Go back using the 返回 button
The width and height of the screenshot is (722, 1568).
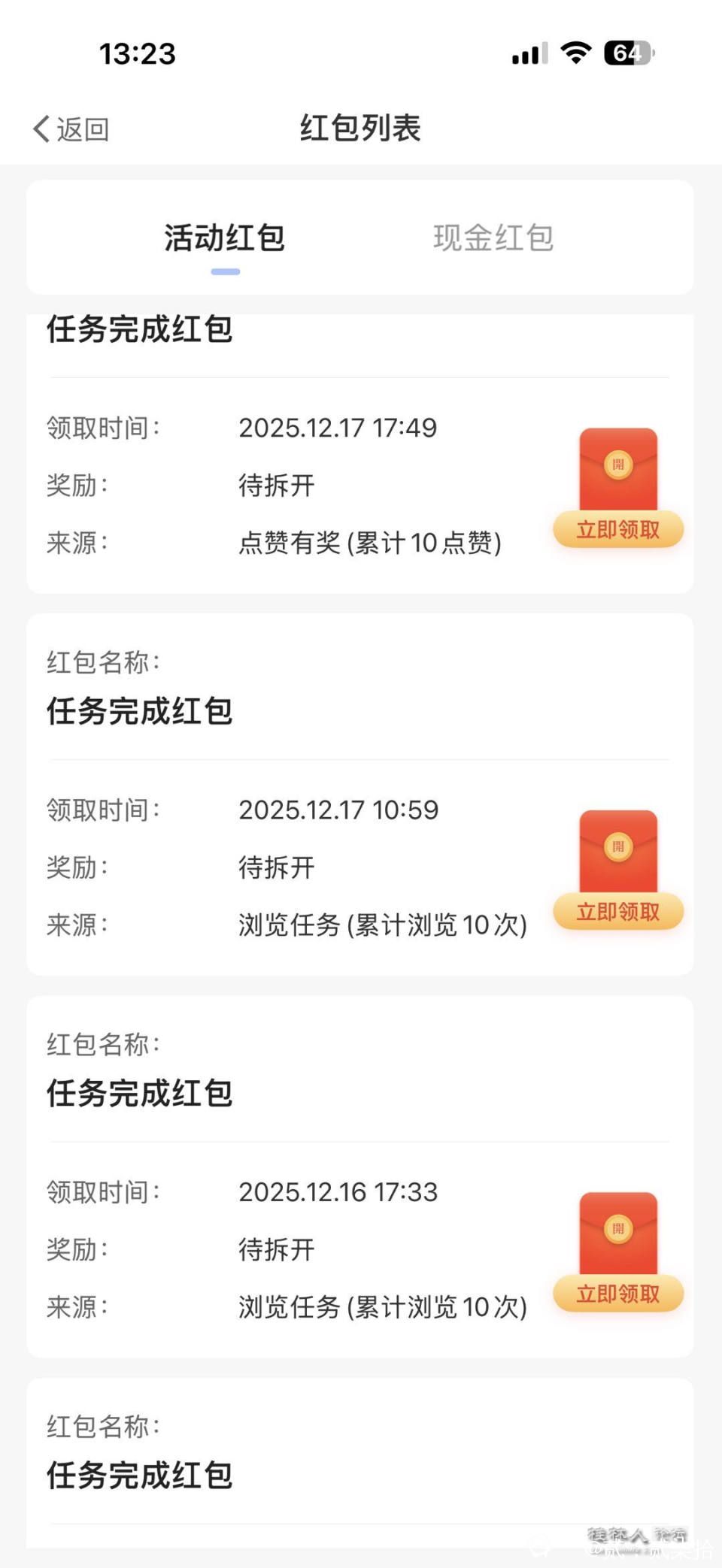coord(71,129)
